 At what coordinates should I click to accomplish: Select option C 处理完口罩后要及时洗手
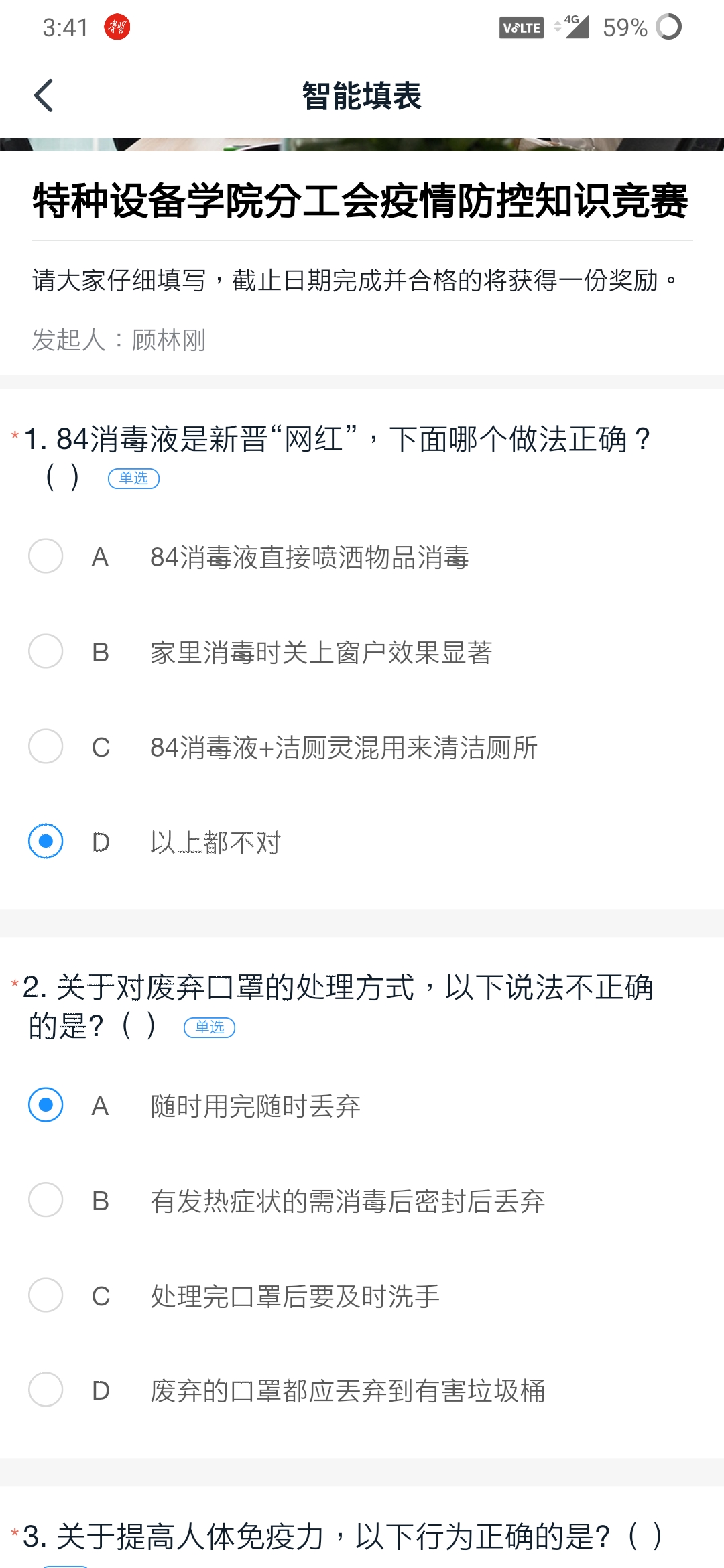[x=46, y=1295]
